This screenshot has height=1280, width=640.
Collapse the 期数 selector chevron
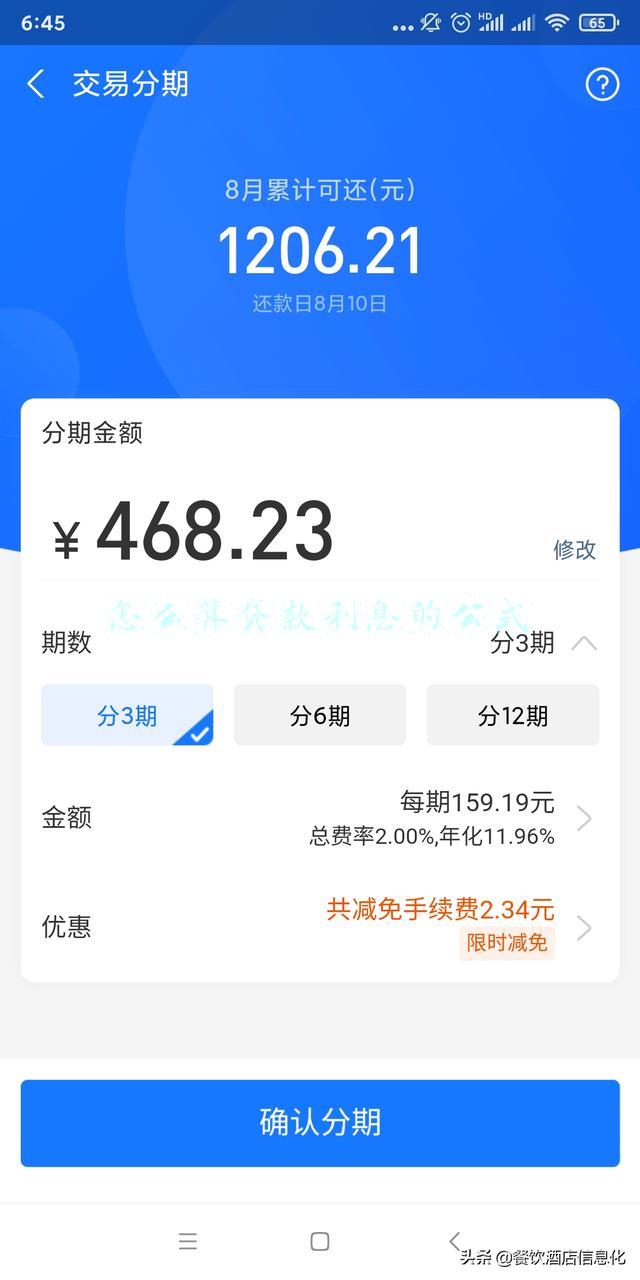[584, 643]
